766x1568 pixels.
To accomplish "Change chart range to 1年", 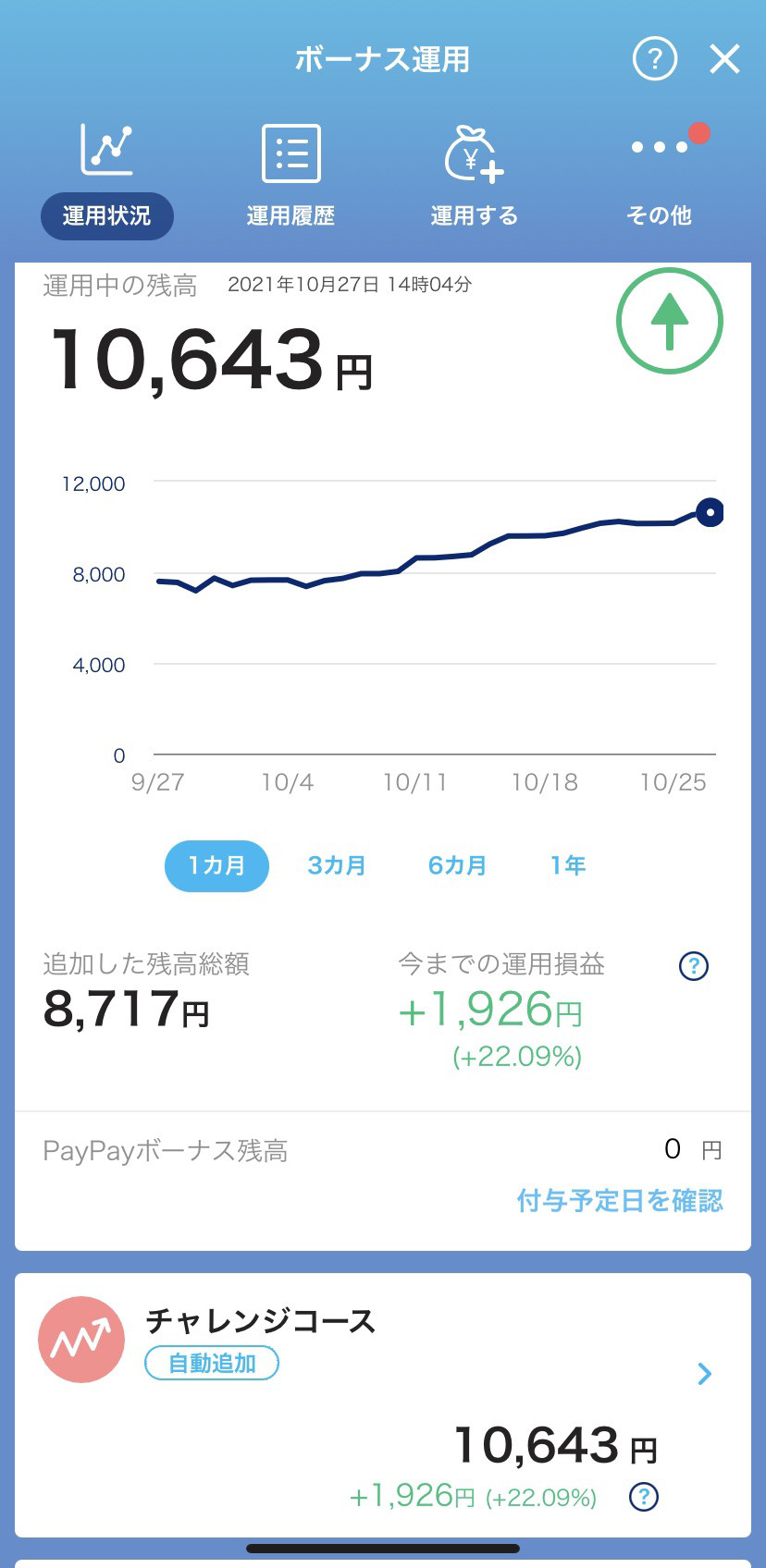I will pyautogui.click(x=568, y=865).
